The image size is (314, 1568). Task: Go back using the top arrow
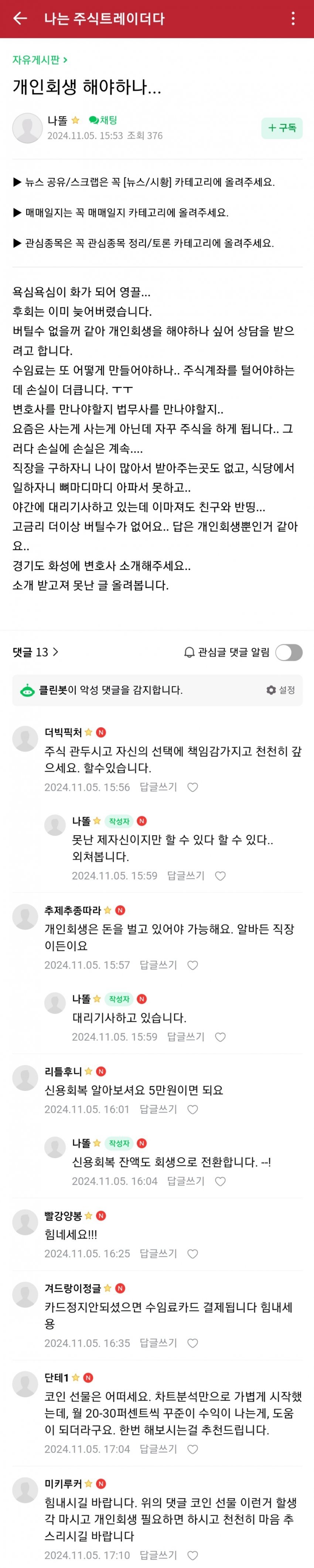(x=20, y=18)
